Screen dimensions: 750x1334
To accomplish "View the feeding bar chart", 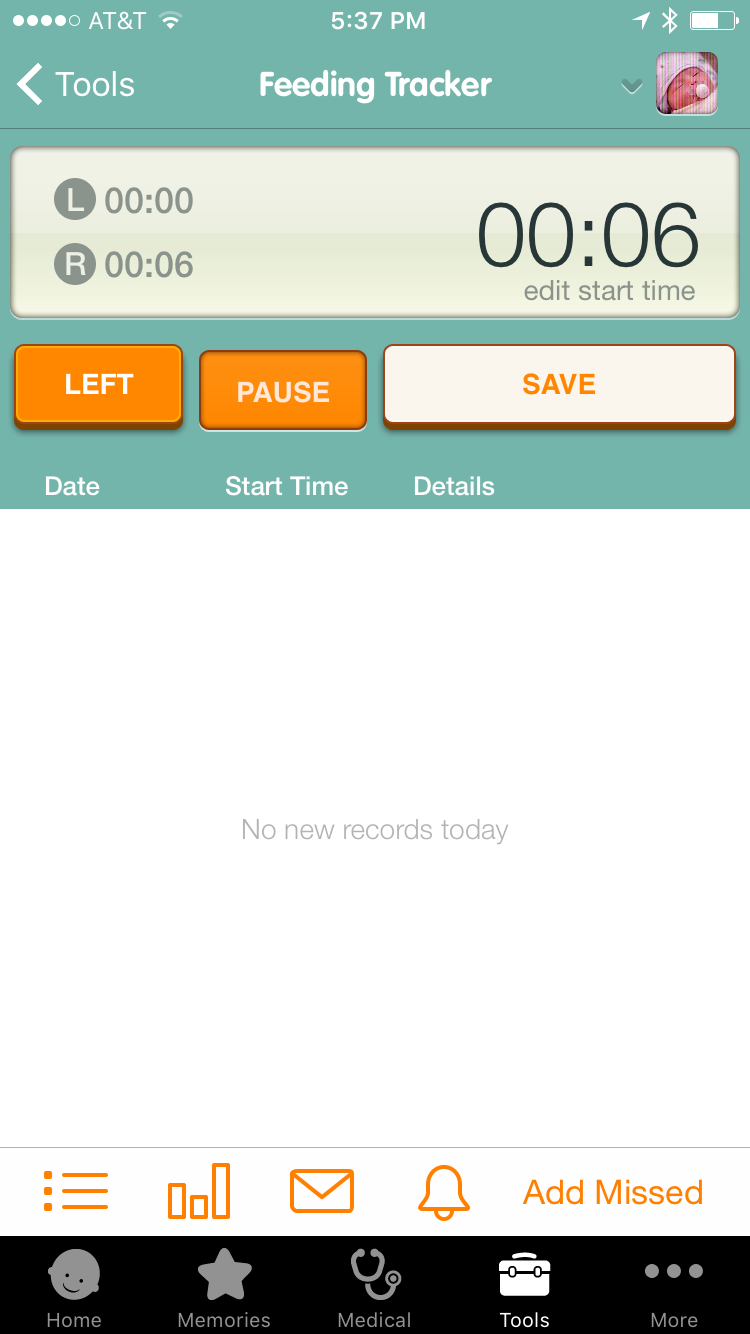I will (x=199, y=1191).
